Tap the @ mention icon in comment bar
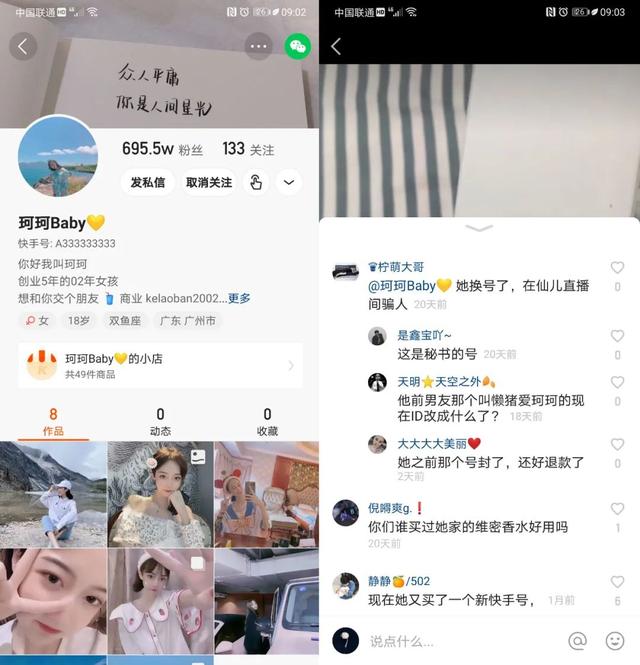640x665 pixels. coord(577,640)
